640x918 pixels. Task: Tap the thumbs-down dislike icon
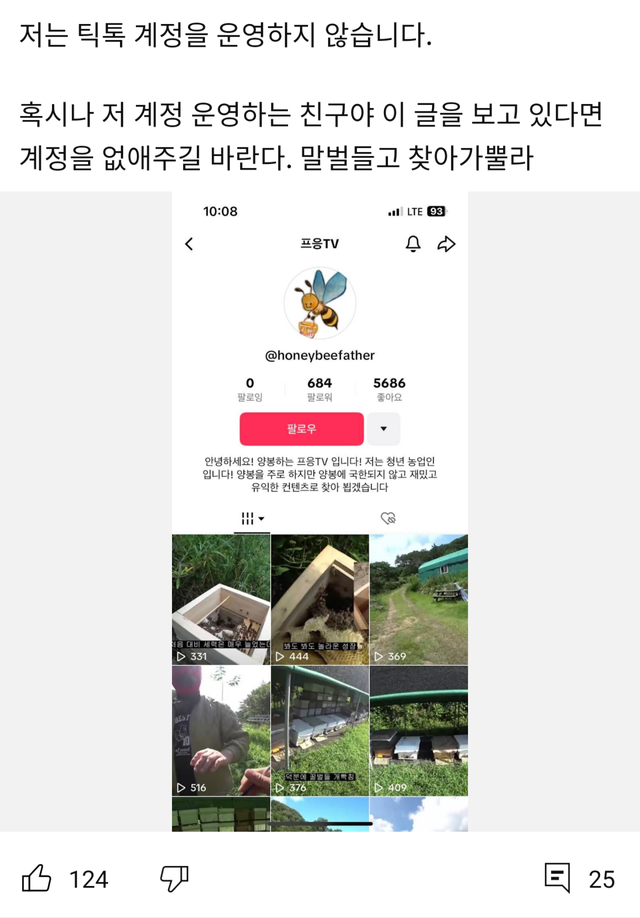[174, 878]
